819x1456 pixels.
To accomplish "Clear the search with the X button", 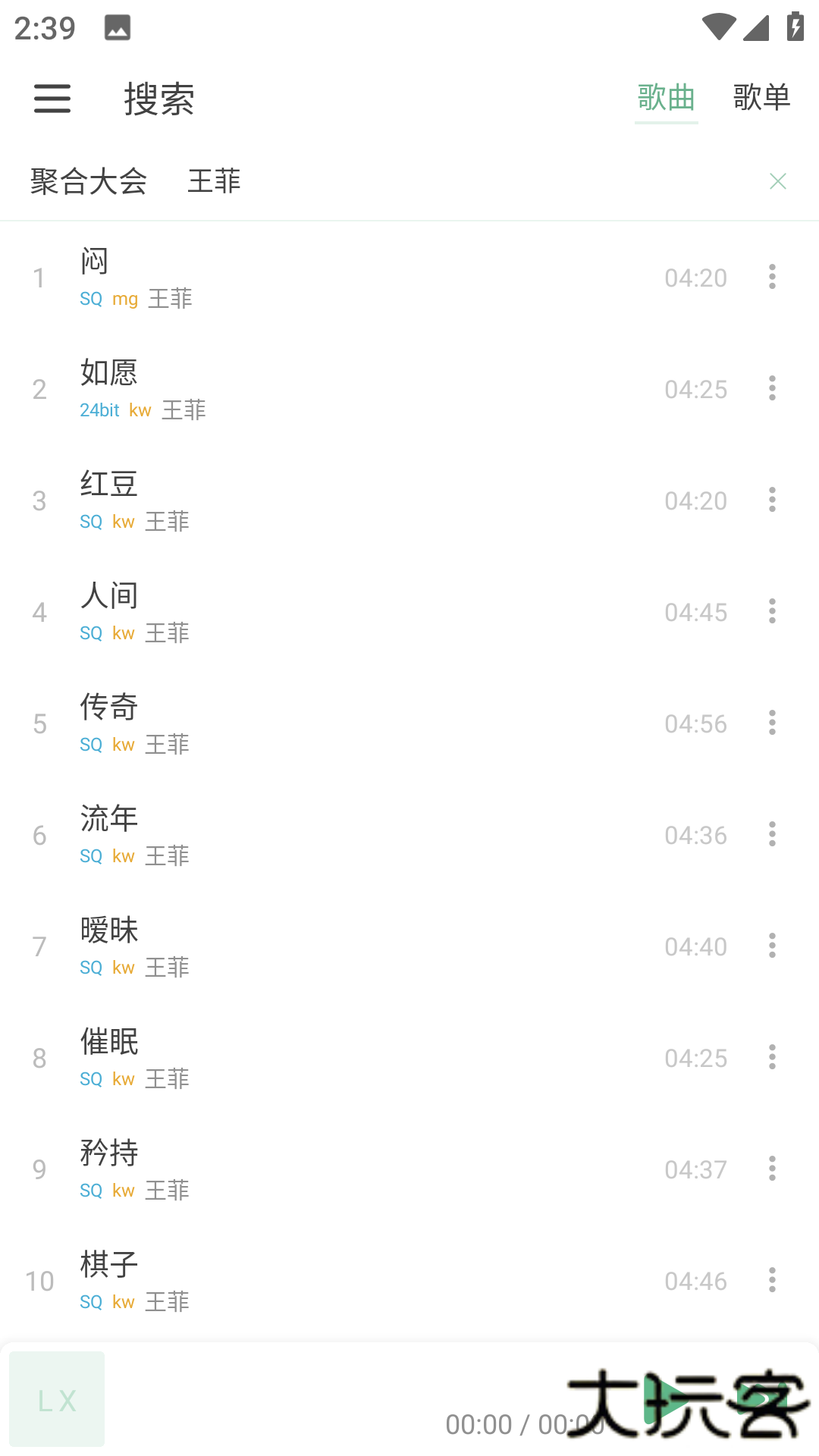I will point(778,181).
